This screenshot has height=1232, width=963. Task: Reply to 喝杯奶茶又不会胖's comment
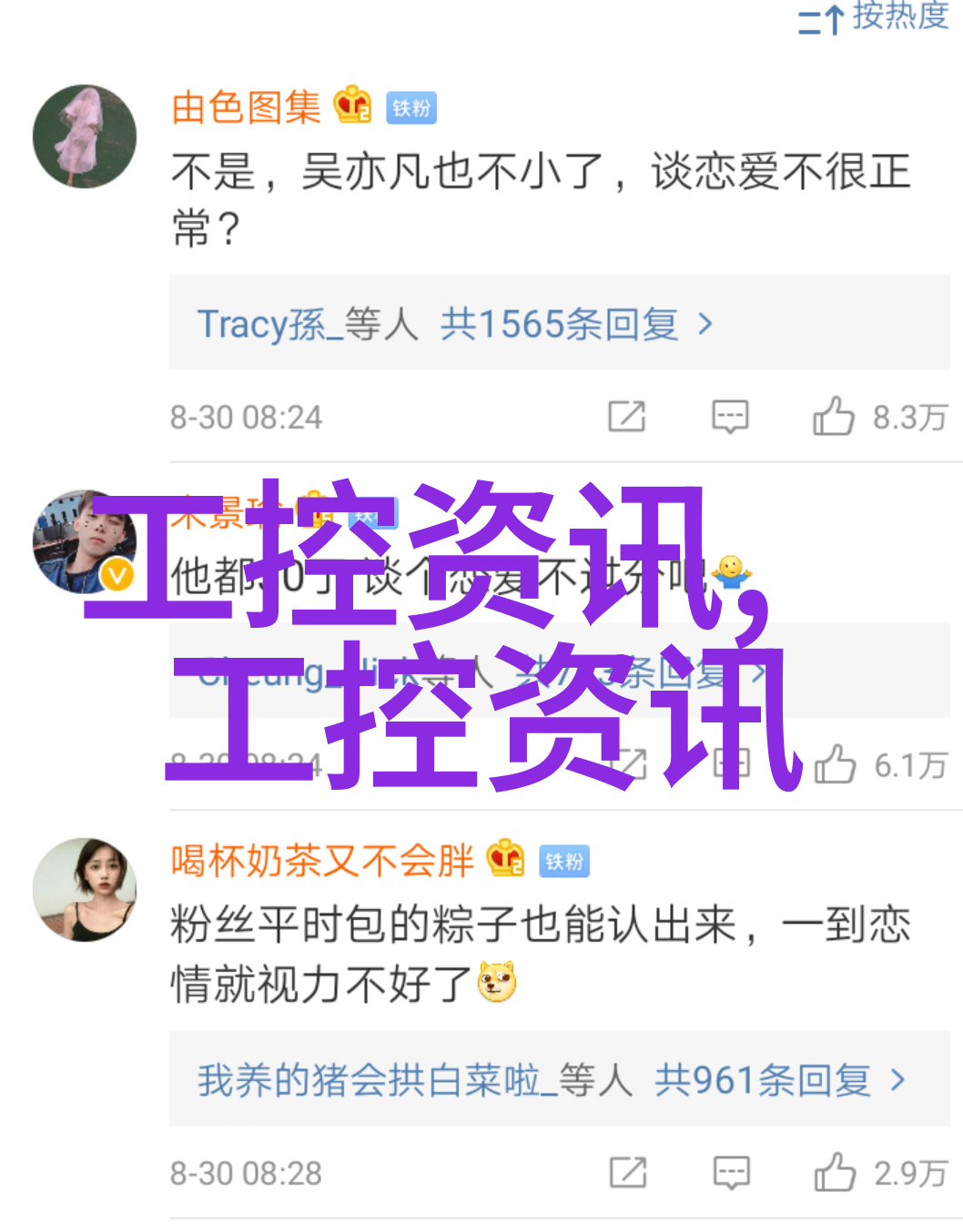pyautogui.click(x=731, y=1173)
